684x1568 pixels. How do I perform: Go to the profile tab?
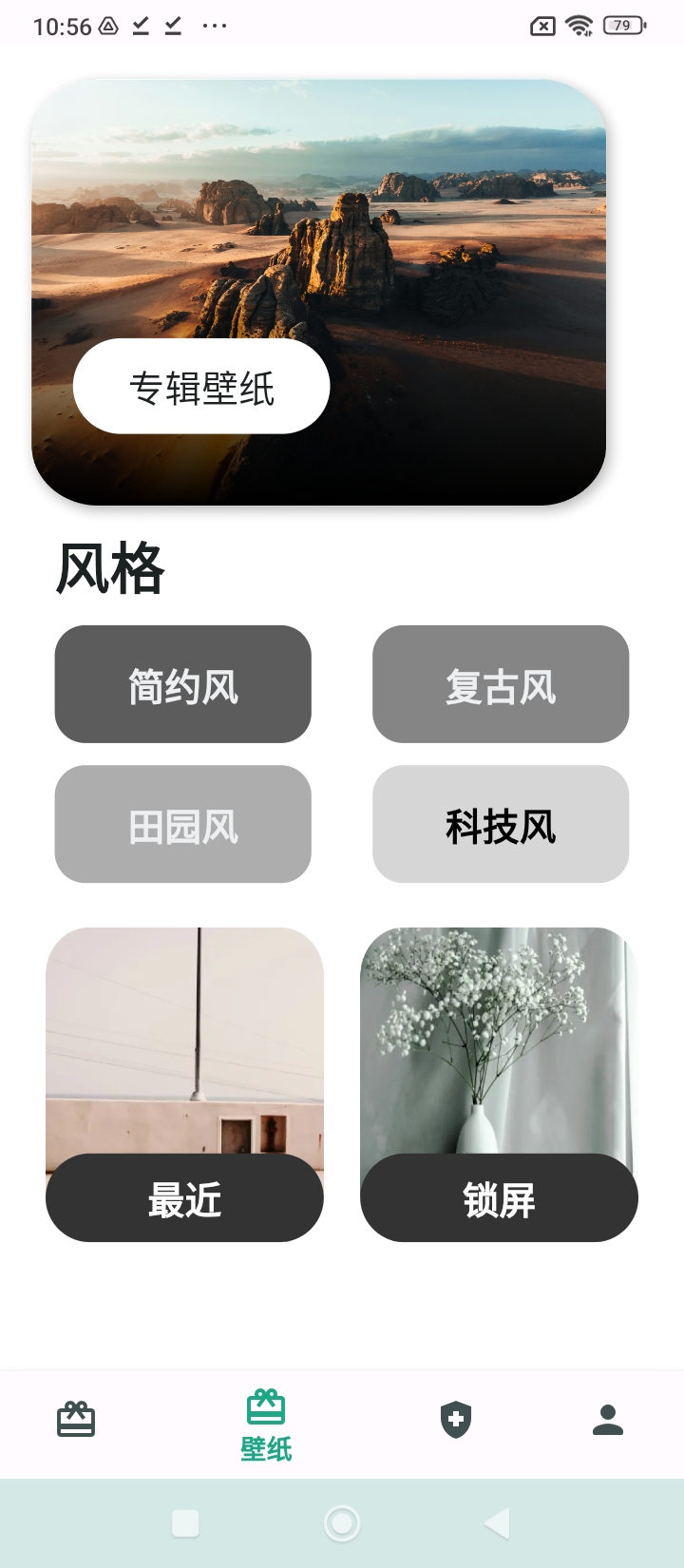click(x=608, y=1420)
